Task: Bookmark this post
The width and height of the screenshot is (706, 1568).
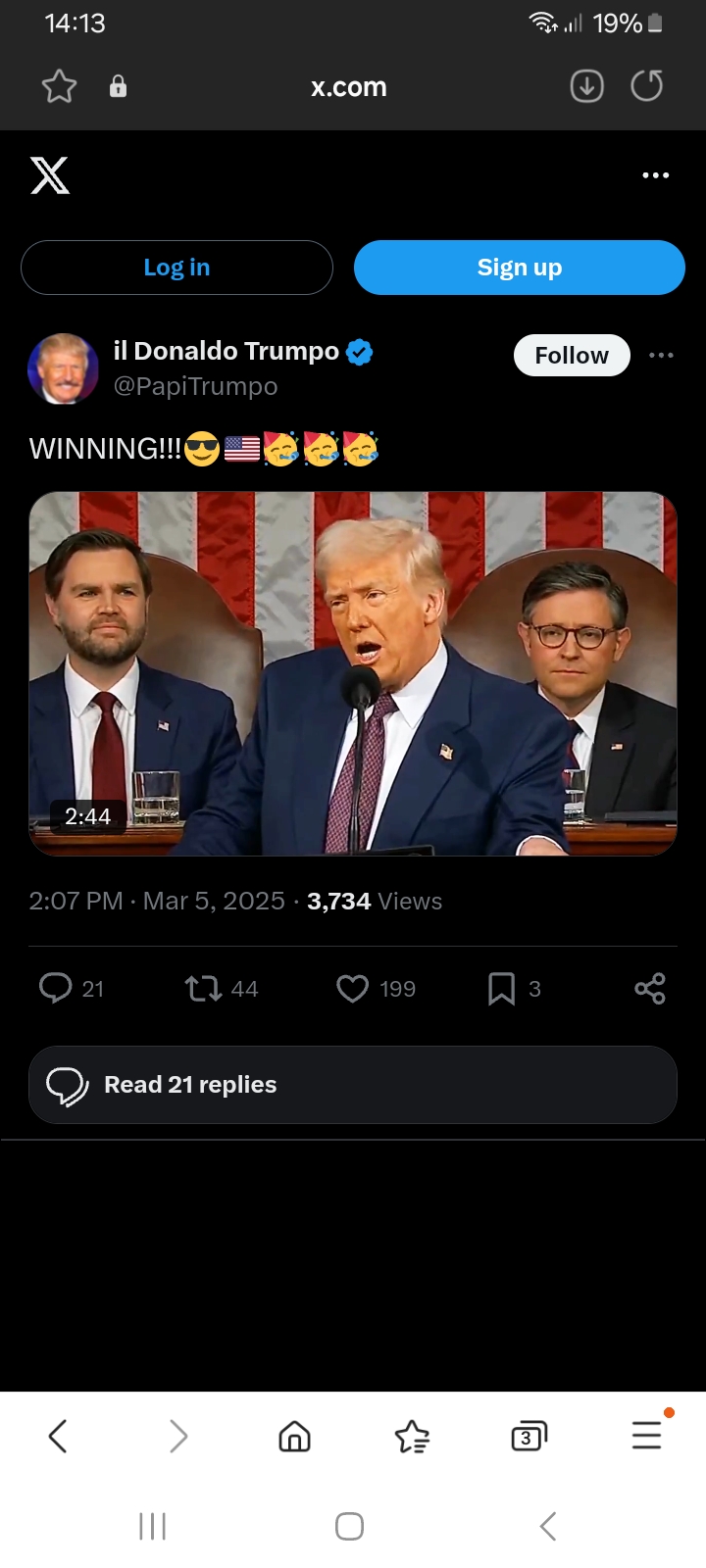Action: [501, 988]
